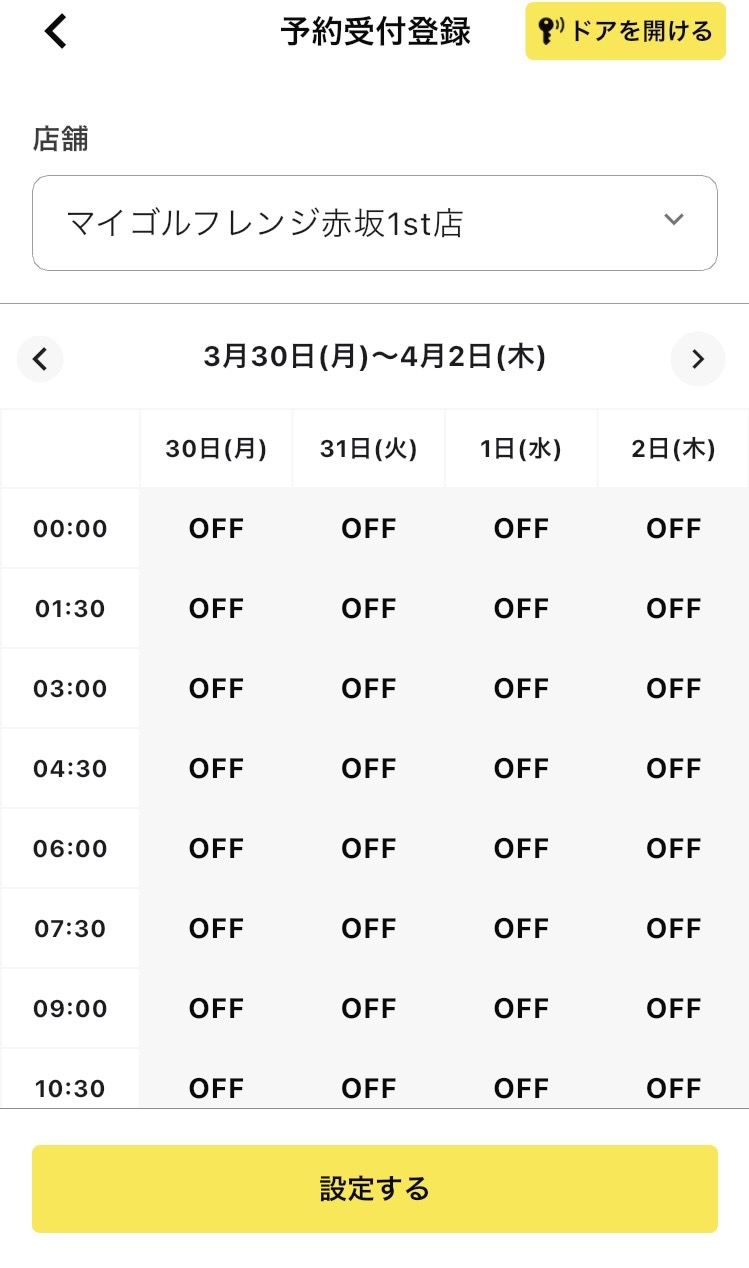Toggle the 06:00 slot for 30日(月)

[216, 848]
